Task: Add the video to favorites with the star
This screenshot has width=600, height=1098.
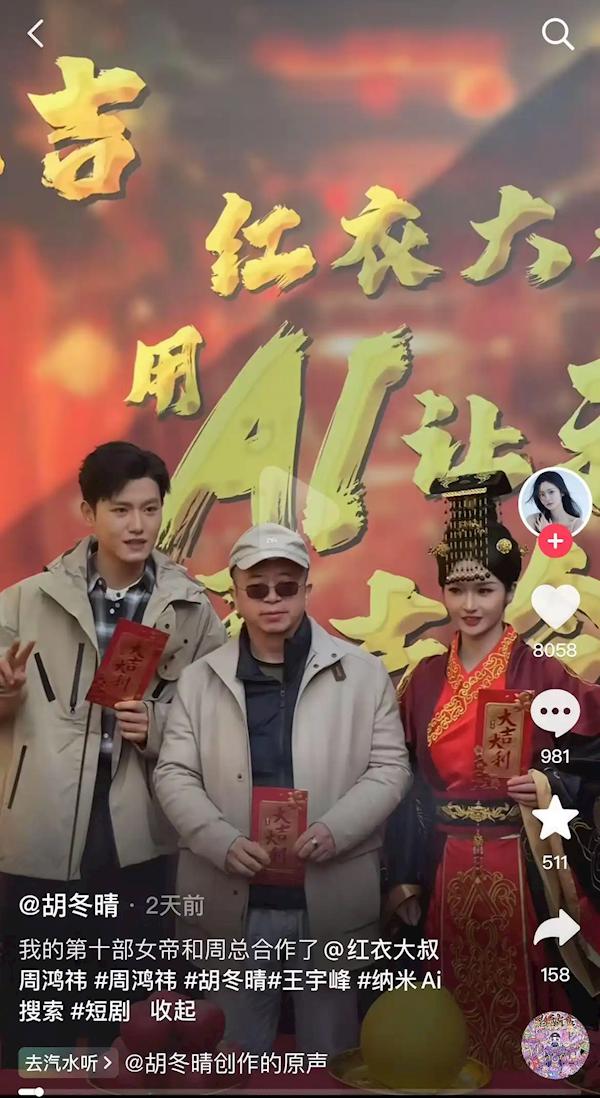Action: 555,818
